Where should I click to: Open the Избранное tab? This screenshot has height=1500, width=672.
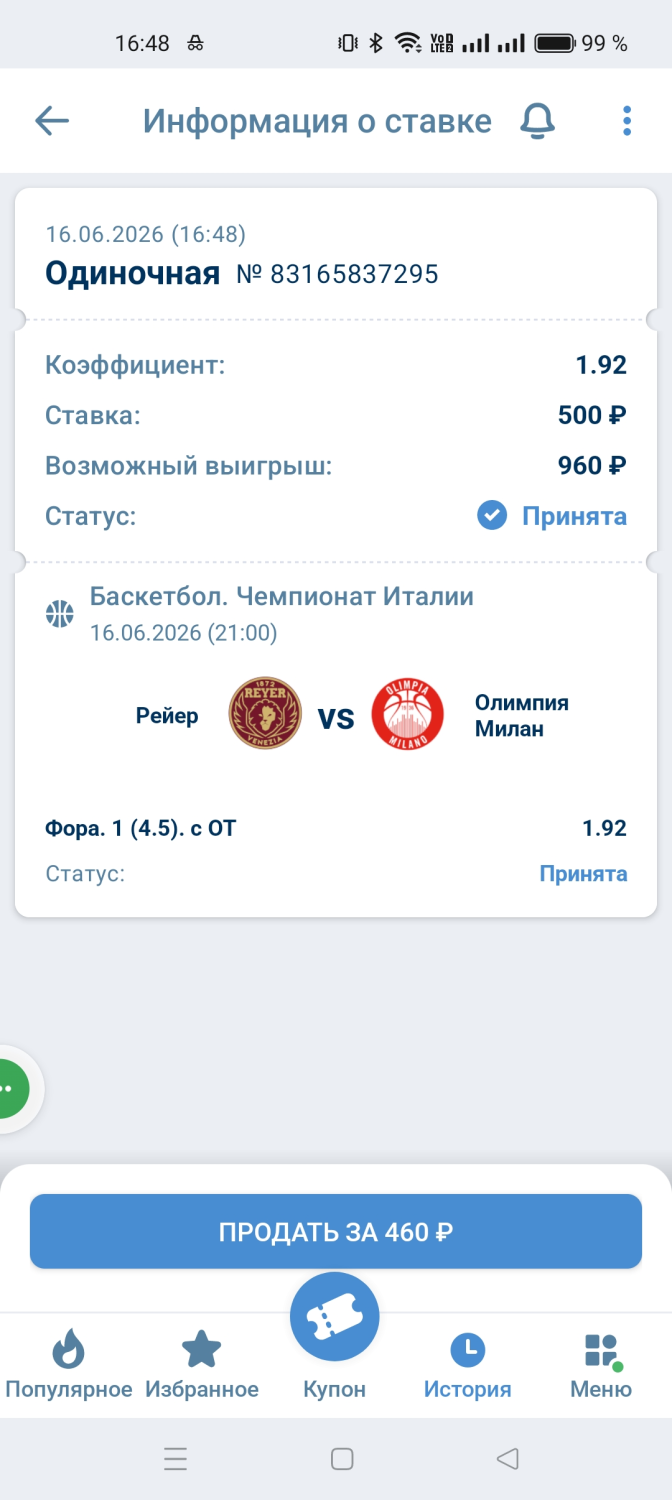pyautogui.click(x=202, y=1363)
